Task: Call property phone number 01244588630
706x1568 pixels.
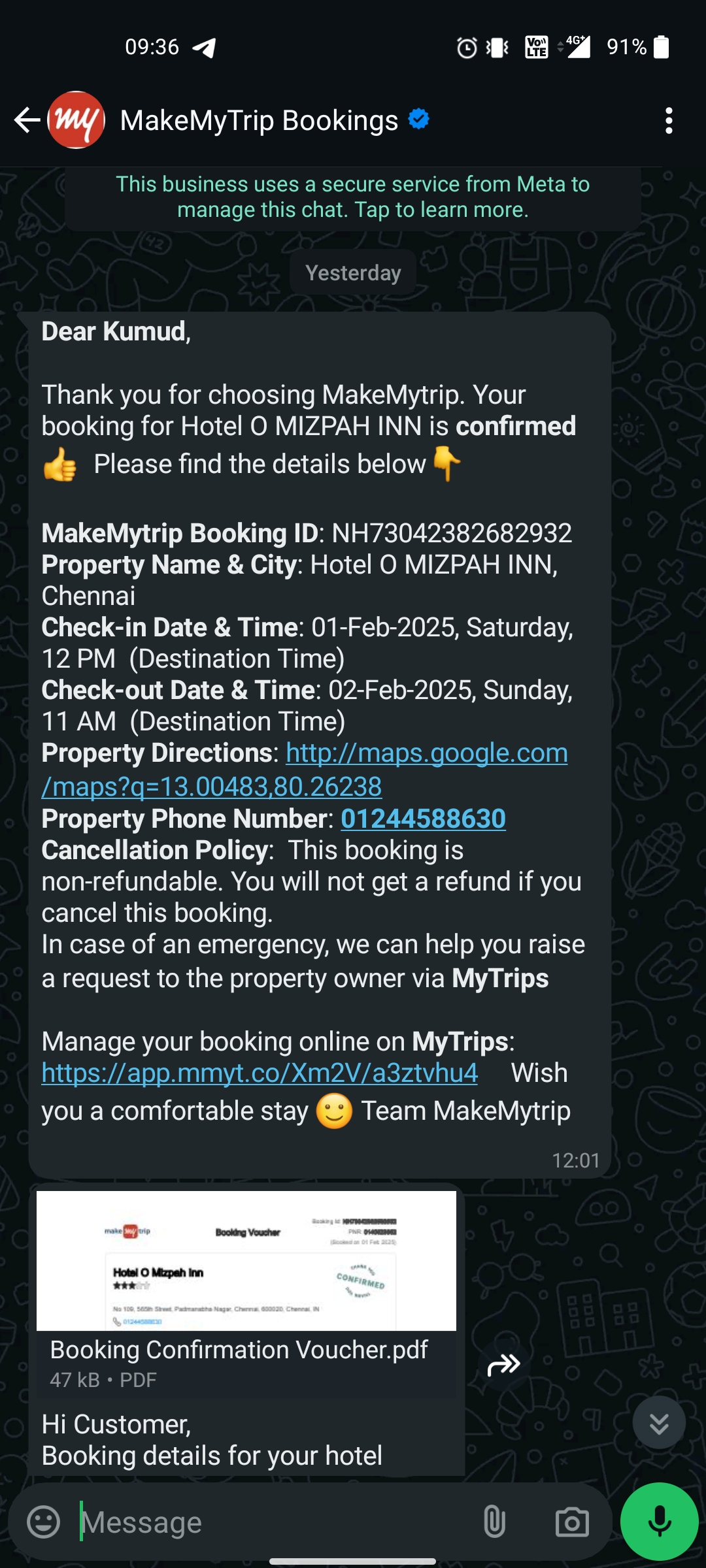Action: [423, 819]
